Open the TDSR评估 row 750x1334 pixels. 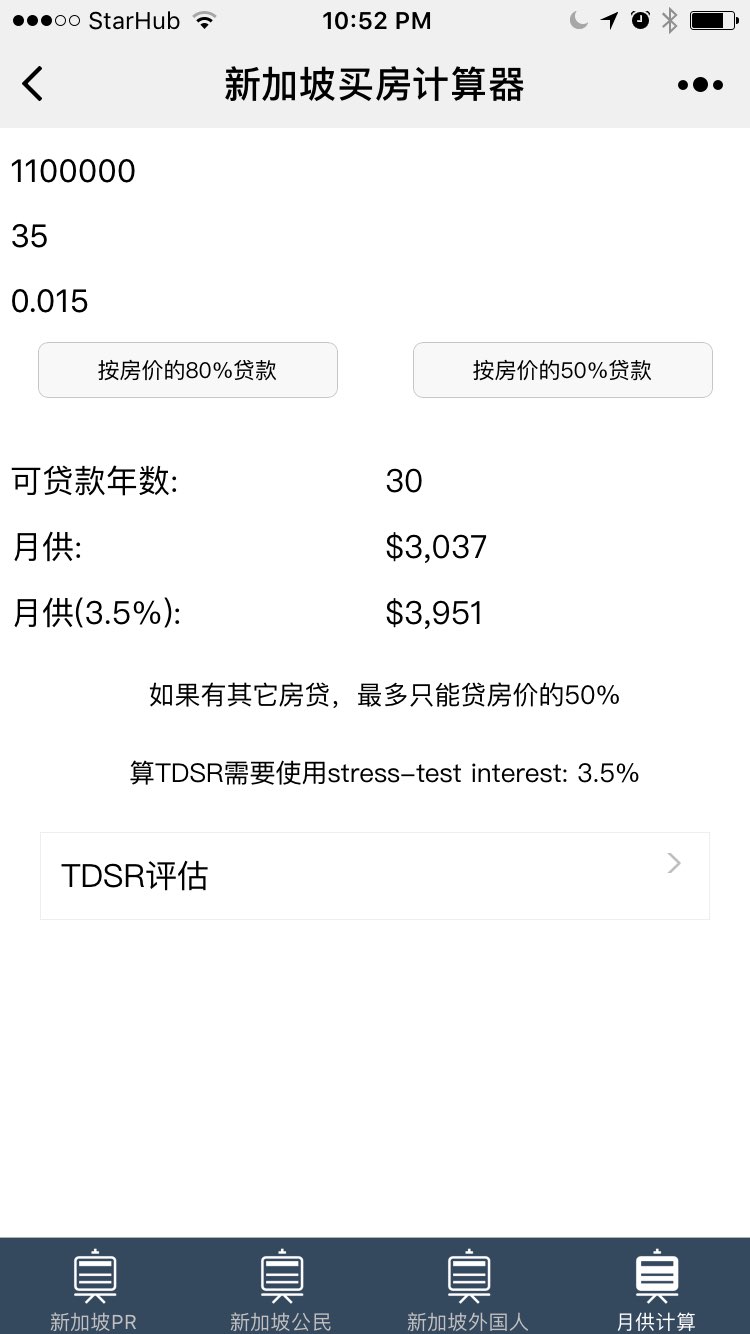(x=375, y=876)
